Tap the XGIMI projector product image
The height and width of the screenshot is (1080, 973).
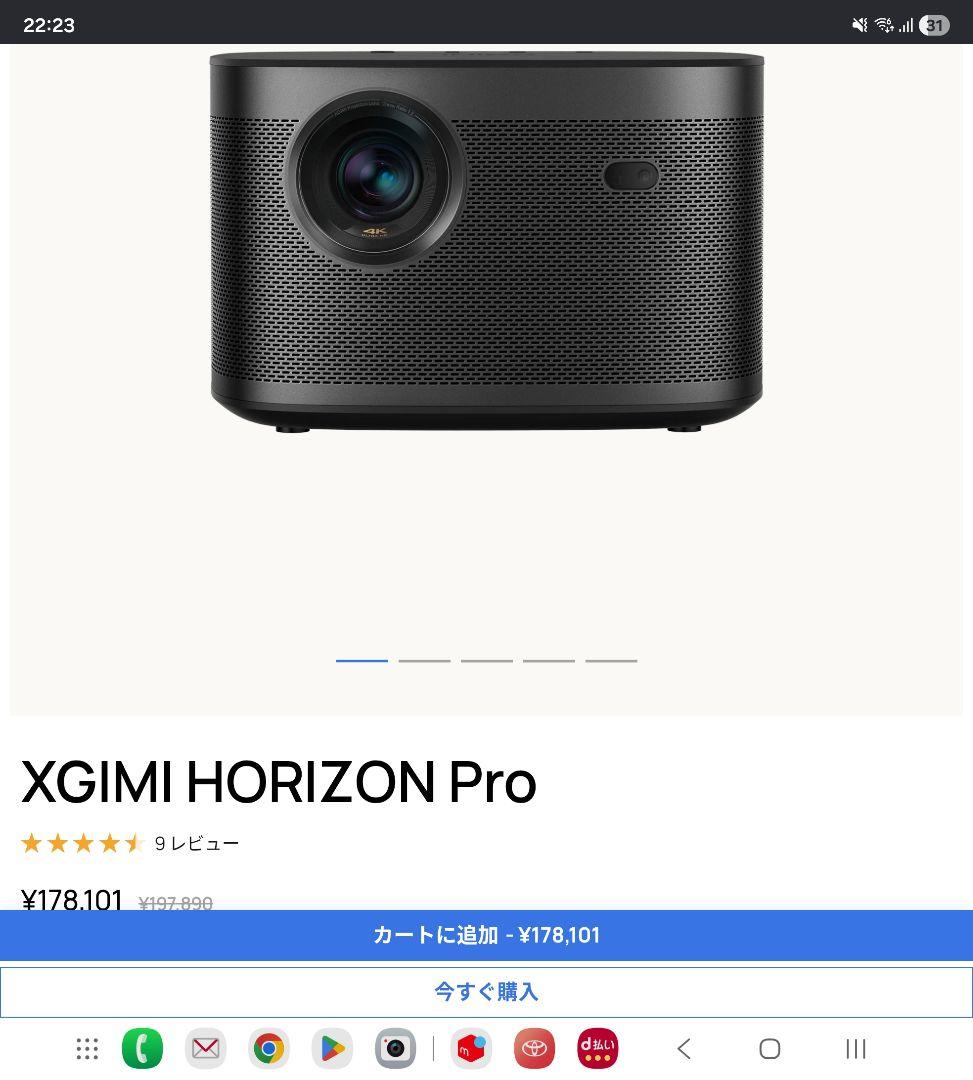tap(486, 240)
